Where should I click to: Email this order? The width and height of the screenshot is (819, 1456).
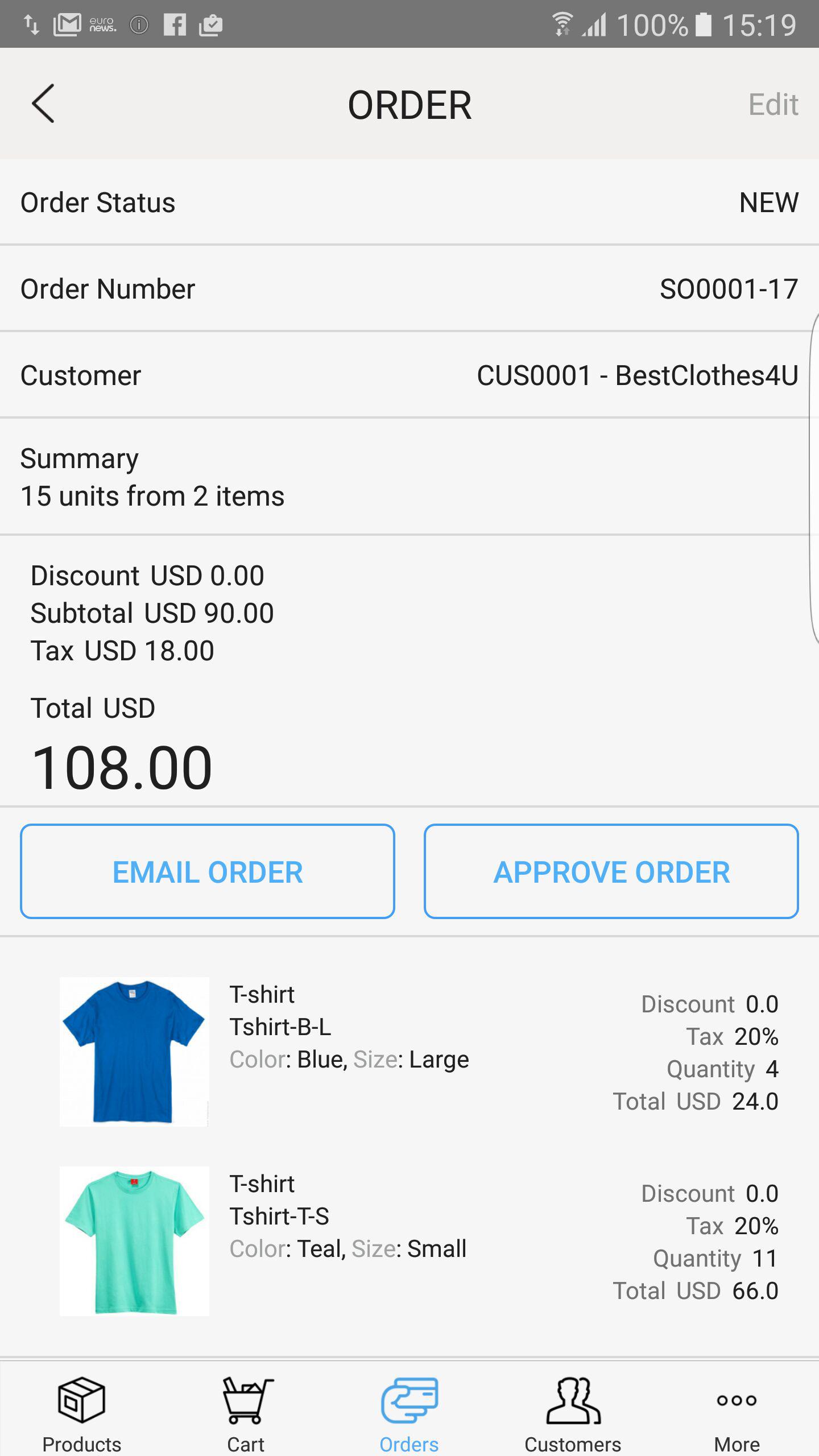[x=208, y=871]
